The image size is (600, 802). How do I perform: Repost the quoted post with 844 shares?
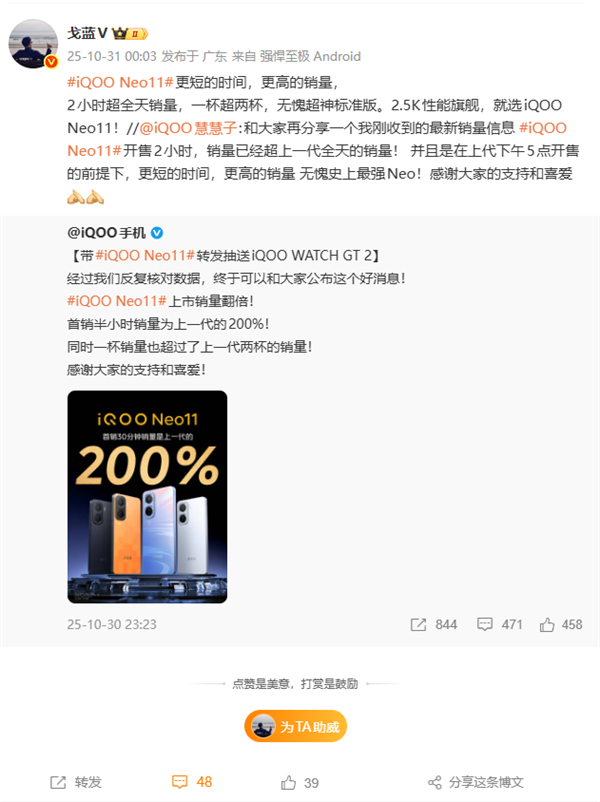pos(433,624)
